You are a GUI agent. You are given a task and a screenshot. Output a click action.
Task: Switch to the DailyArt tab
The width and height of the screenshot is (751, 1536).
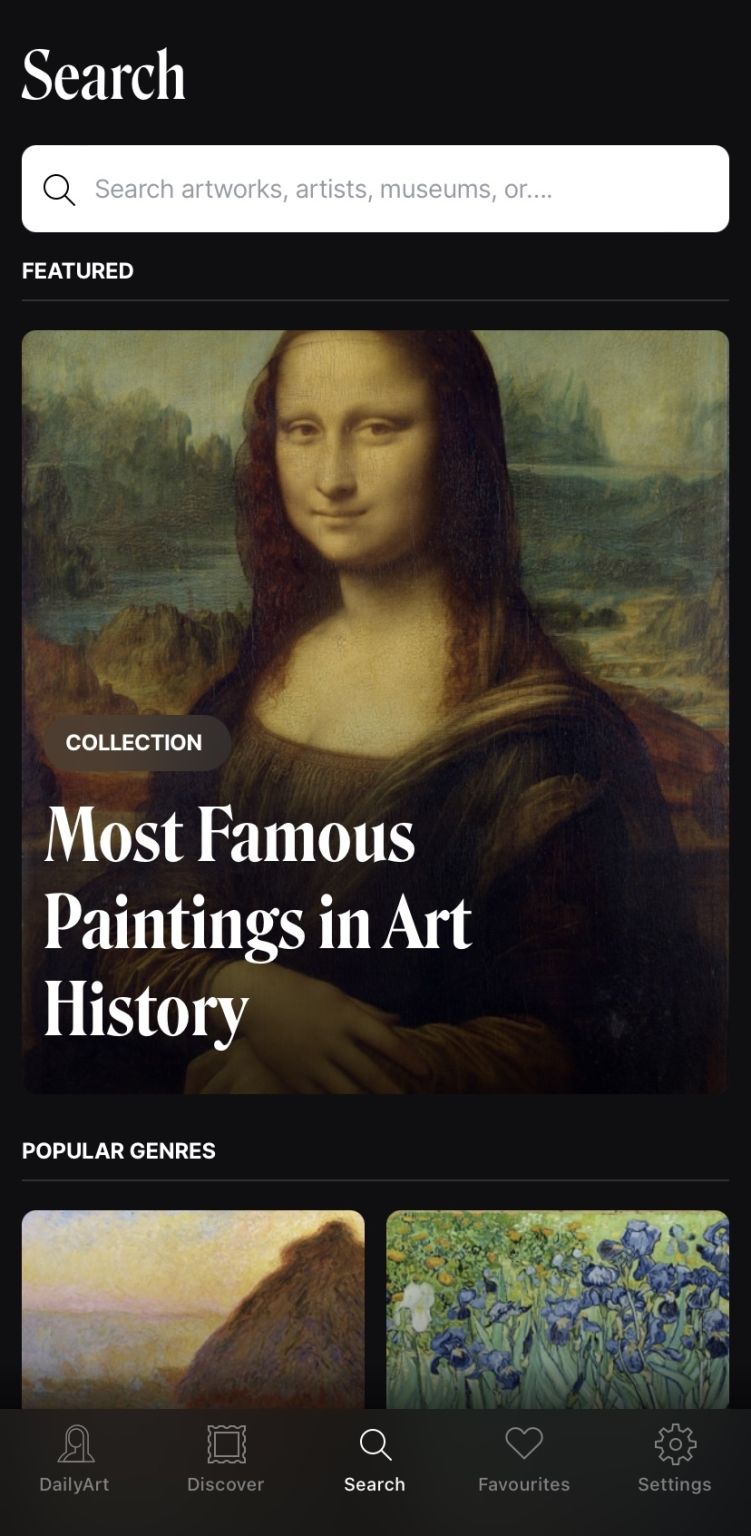tap(74, 1460)
